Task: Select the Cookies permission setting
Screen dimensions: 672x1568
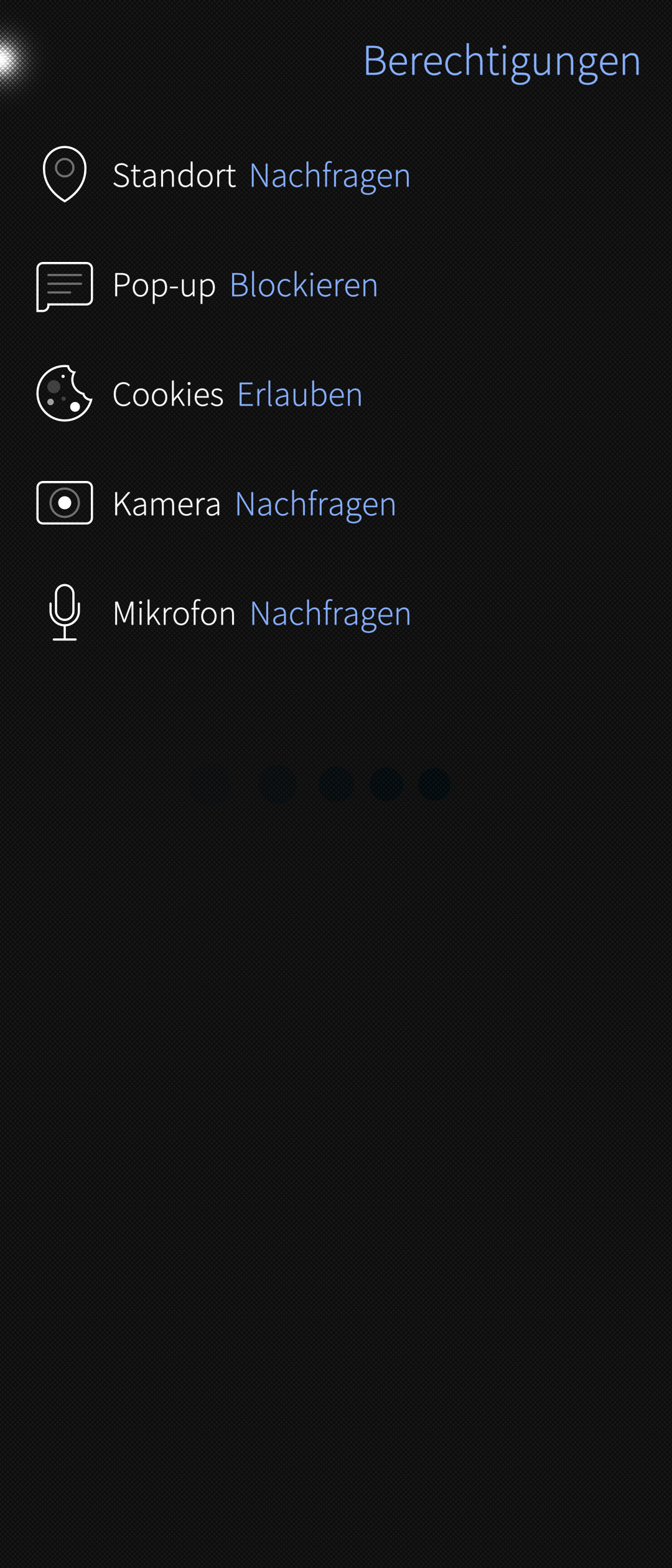Action: [x=299, y=394]
